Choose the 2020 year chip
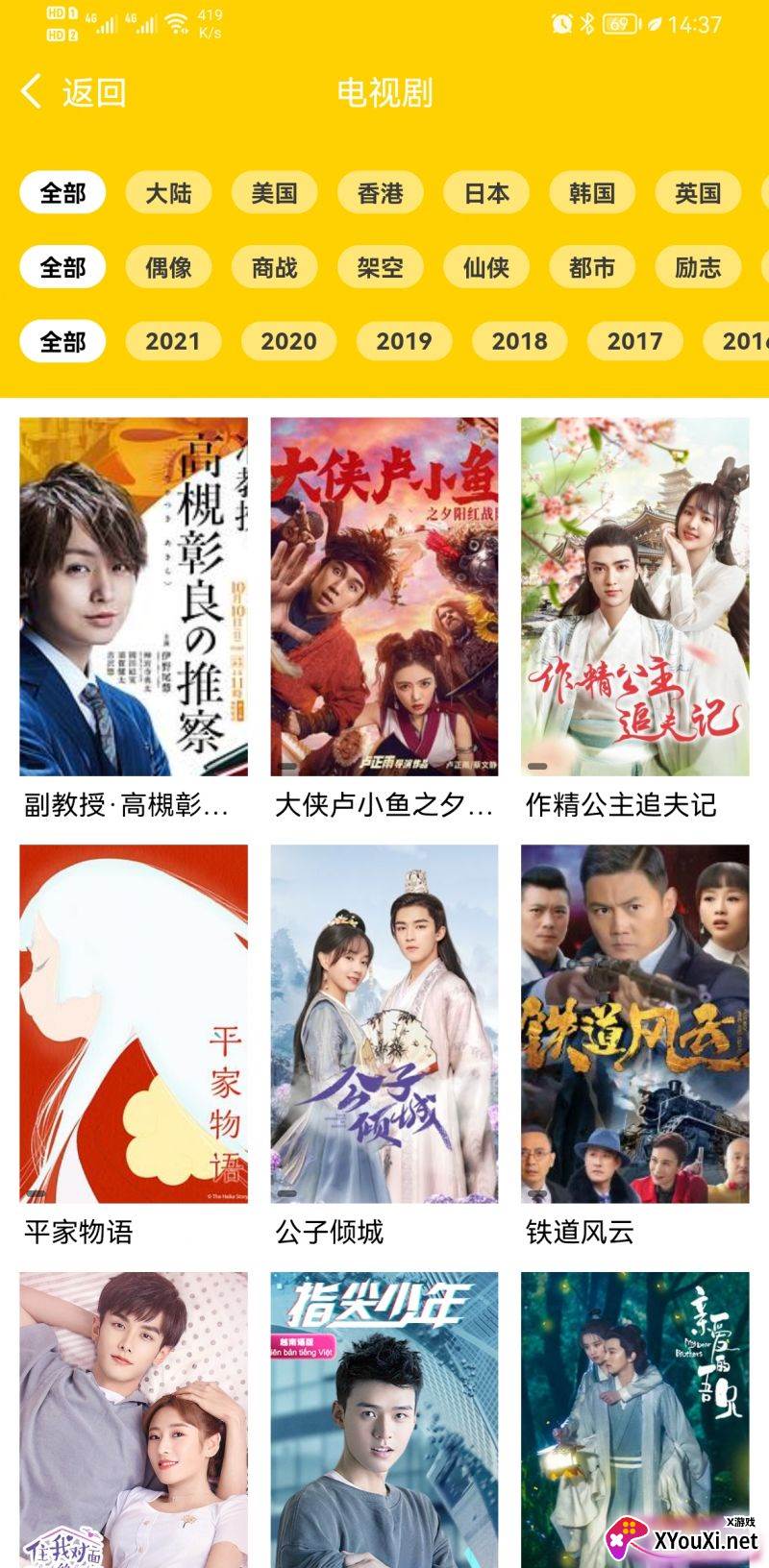Viewport: 769px width, 1568px height. 288,341
